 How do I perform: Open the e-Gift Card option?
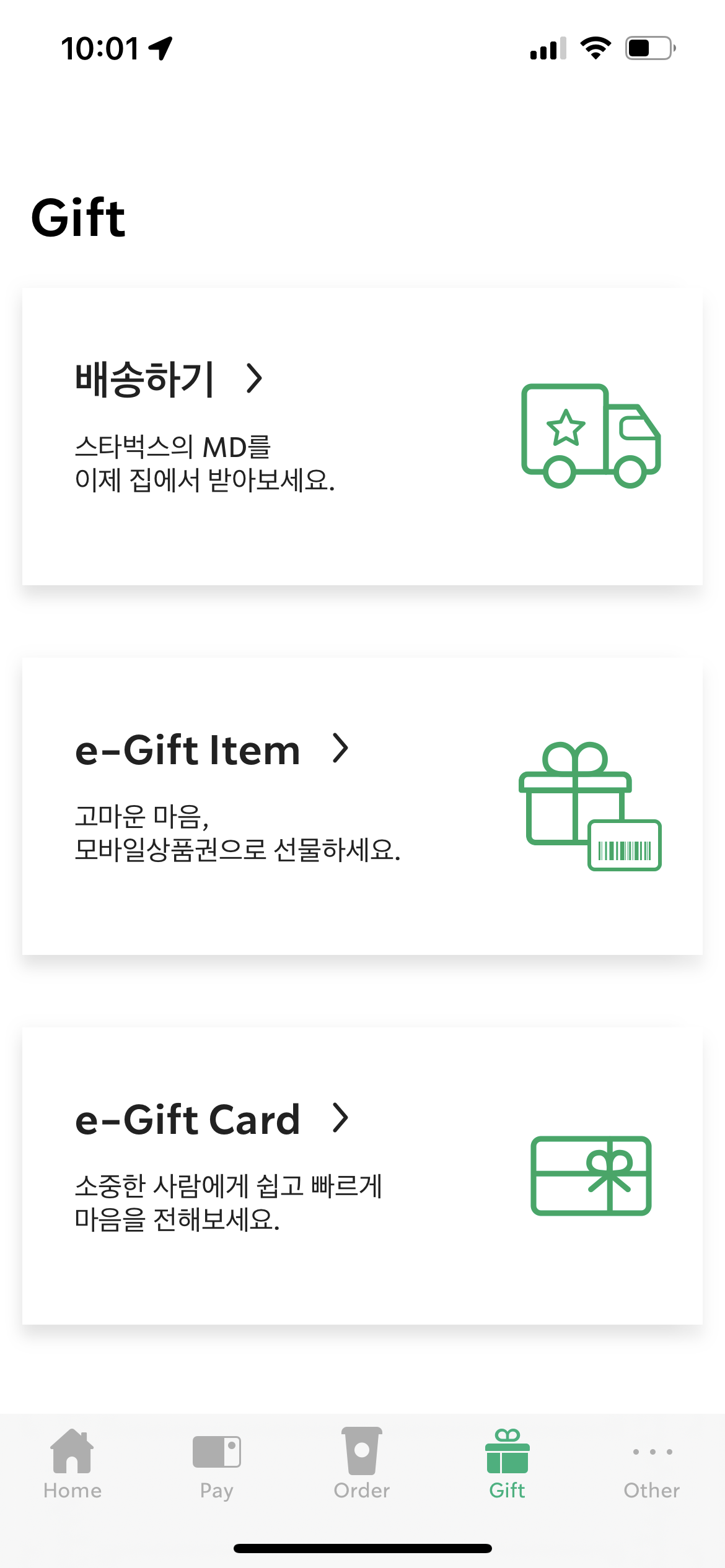click(362, 1176)
